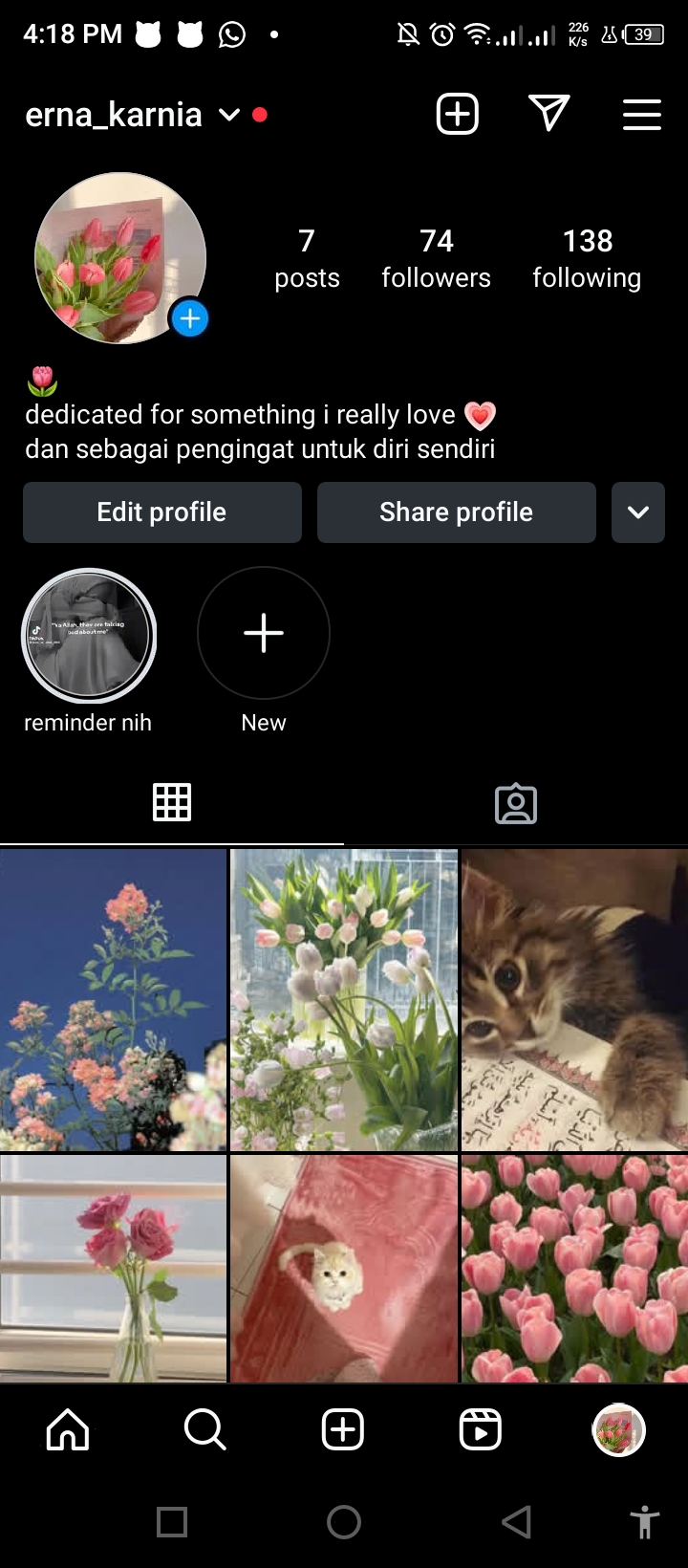This screenshot has width=688, height=1568.
Task: Open the kitten on book post
Action: 574,999
